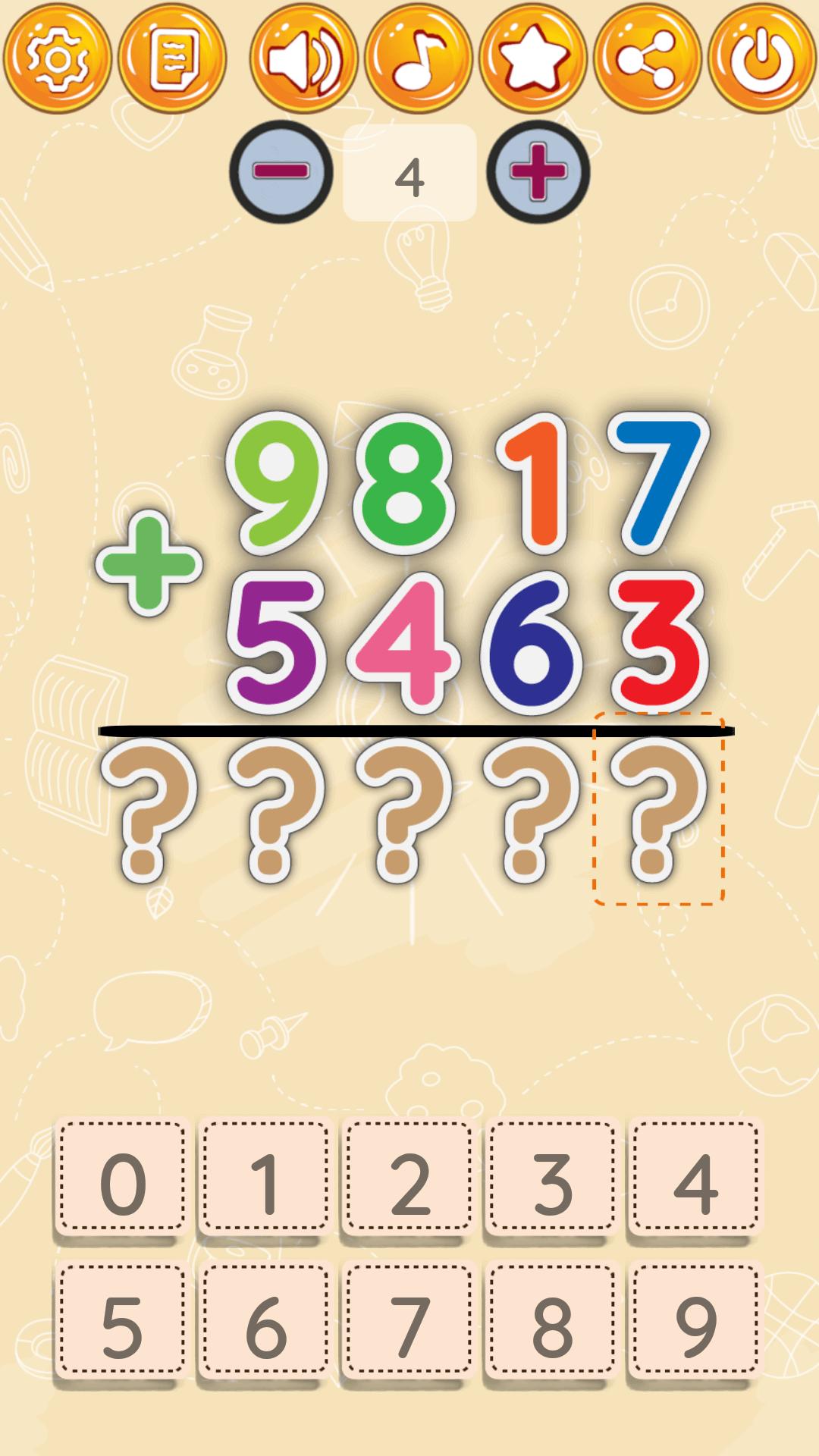Choose digit 2 on keypad

409,1180
